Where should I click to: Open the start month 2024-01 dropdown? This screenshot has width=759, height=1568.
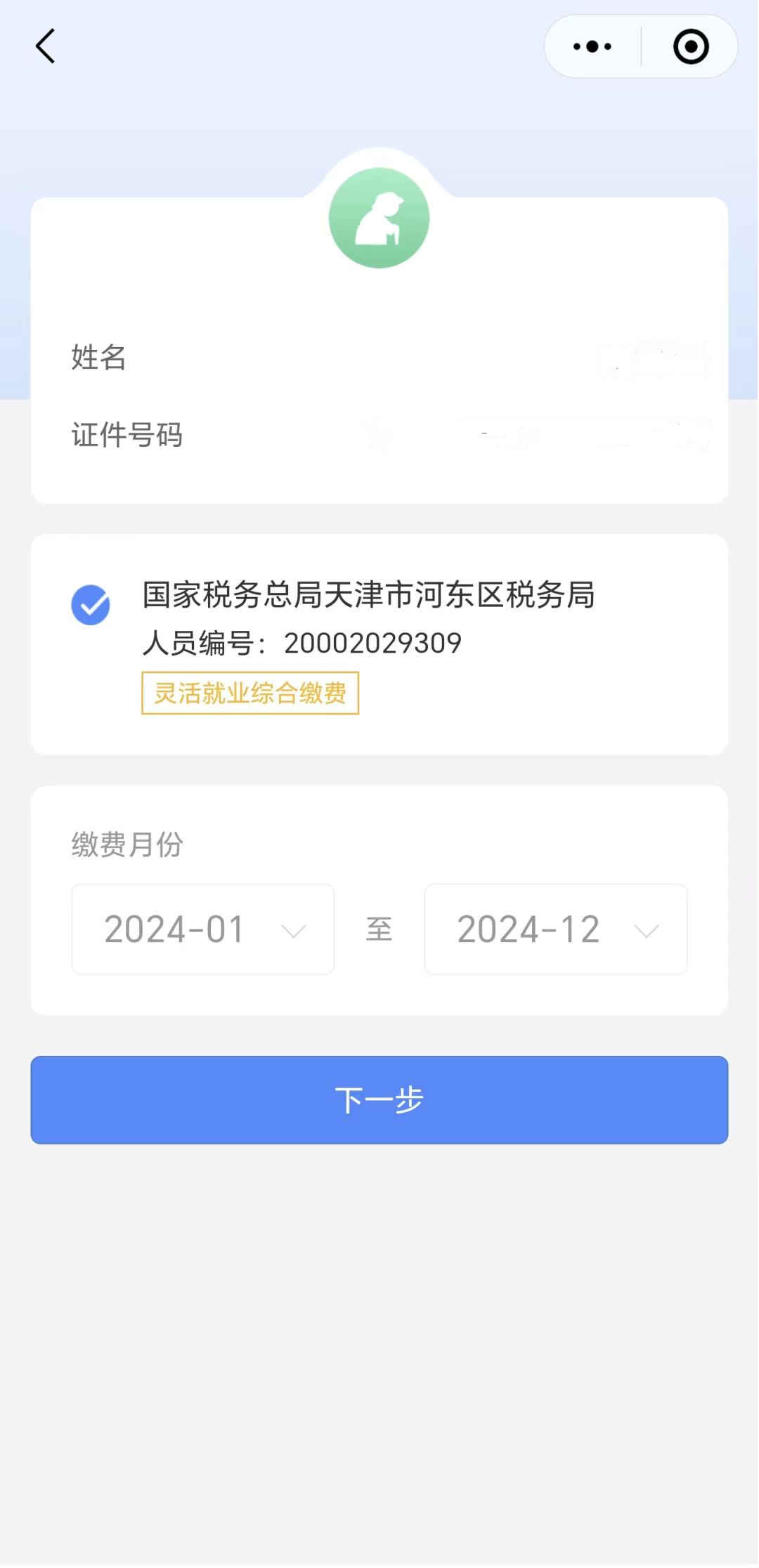203,929
